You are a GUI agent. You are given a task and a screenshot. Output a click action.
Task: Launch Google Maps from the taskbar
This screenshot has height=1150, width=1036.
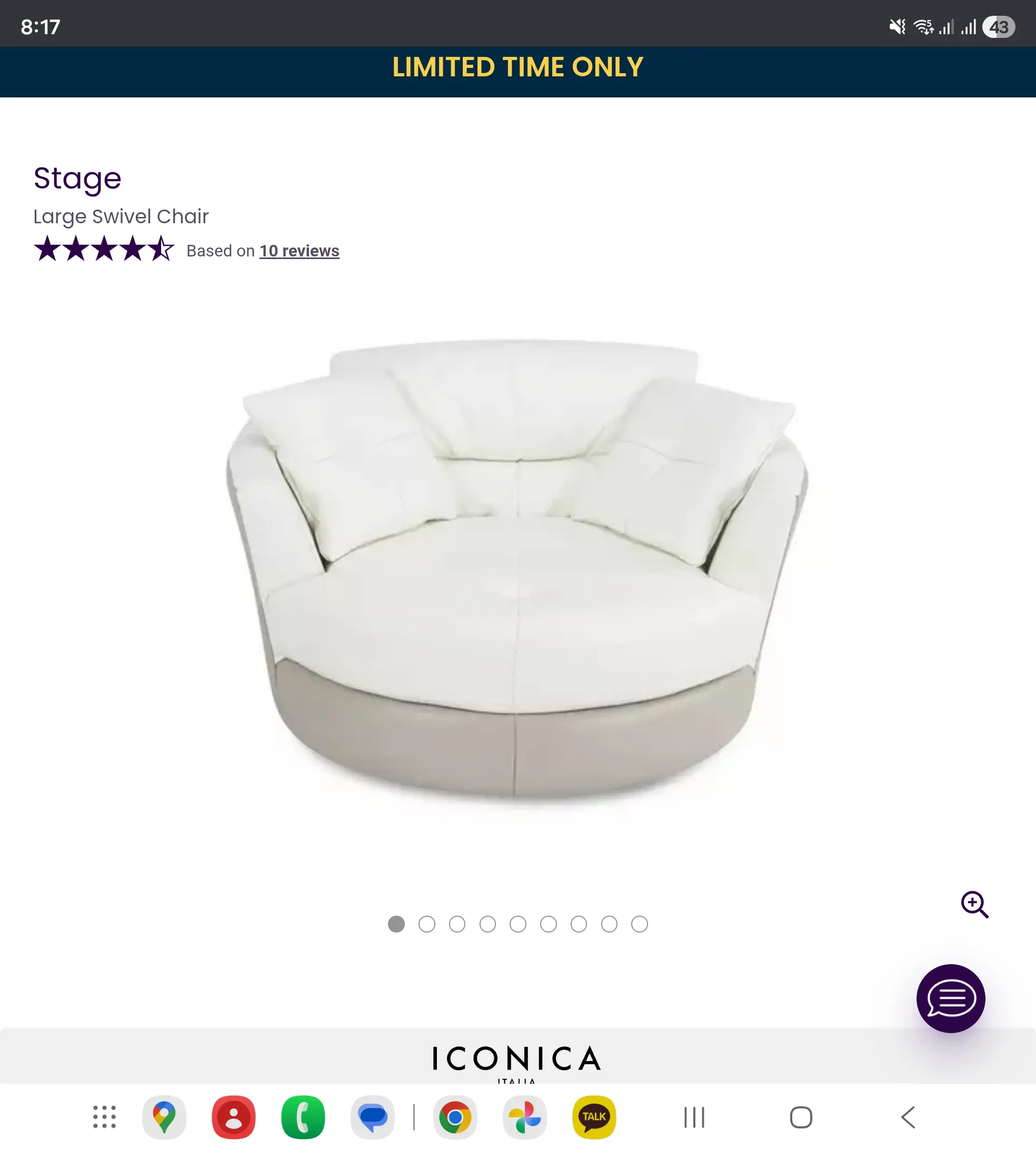click(x=164, y=1117)
